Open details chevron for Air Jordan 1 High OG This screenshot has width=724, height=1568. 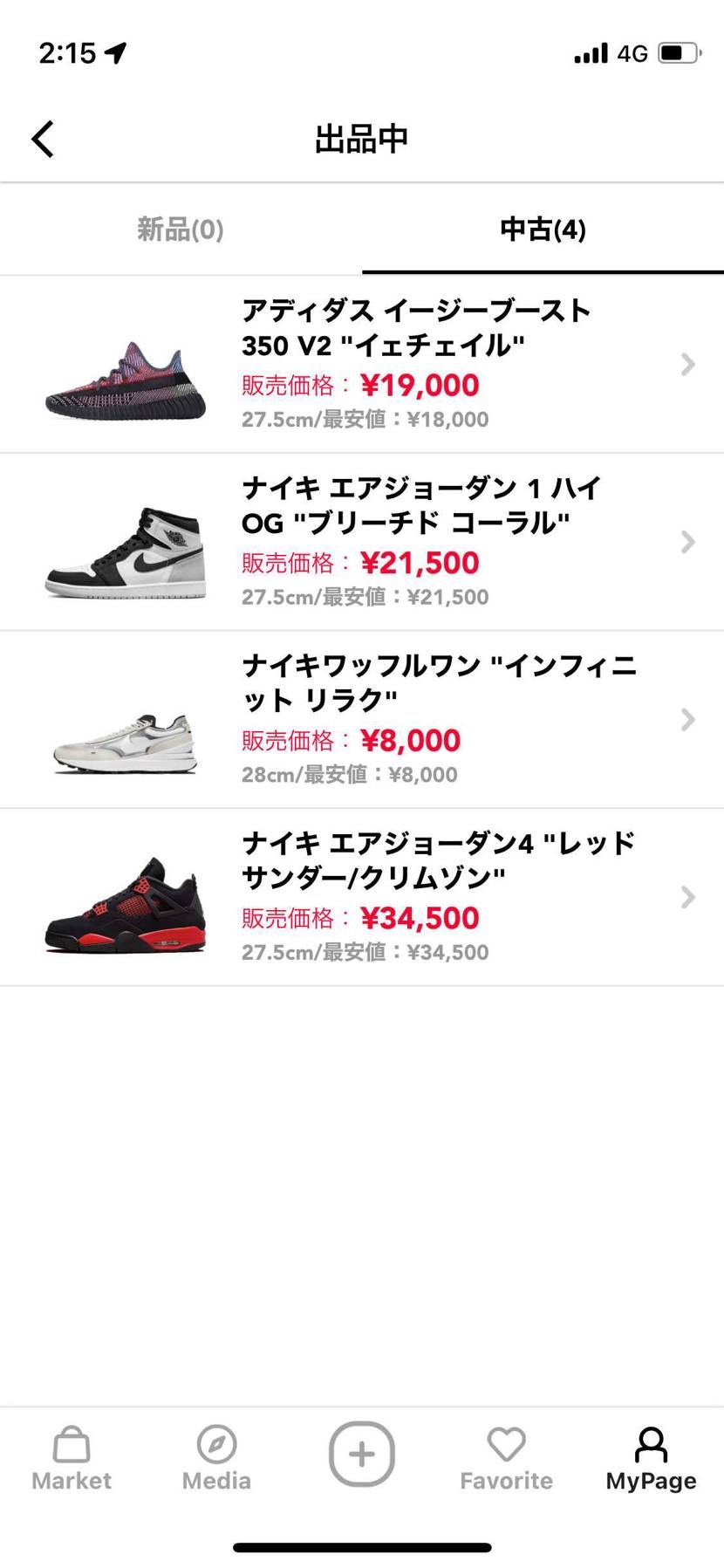[x=687, y=542]
